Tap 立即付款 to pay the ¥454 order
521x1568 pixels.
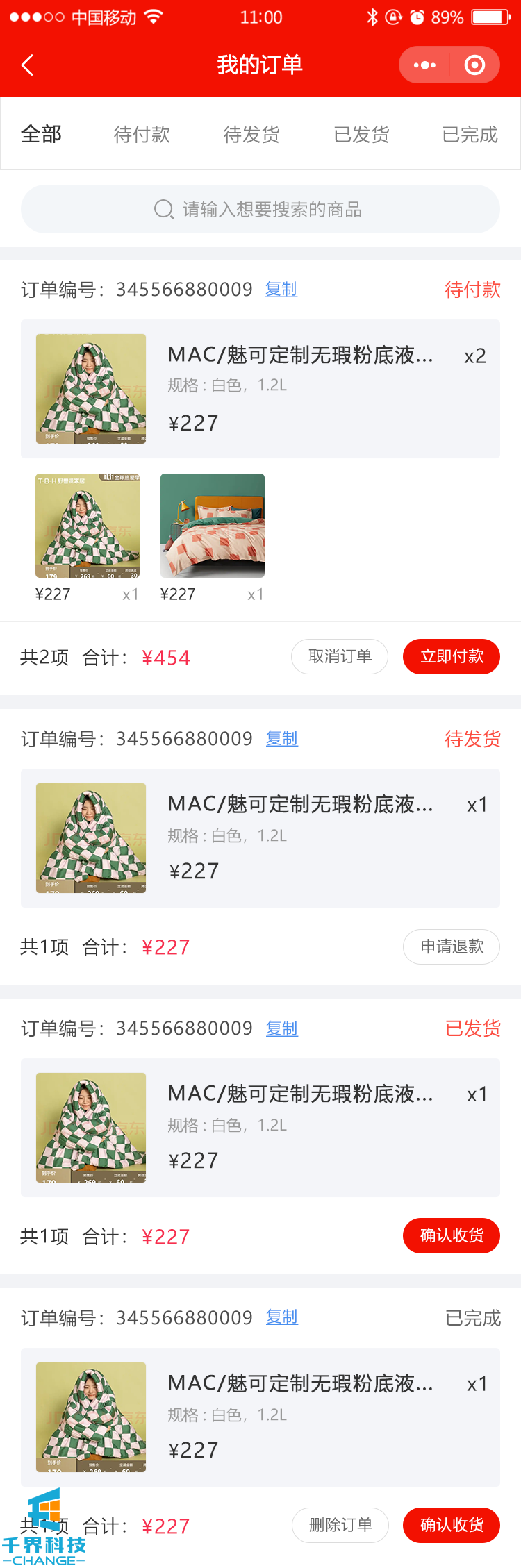click(452, 656)
